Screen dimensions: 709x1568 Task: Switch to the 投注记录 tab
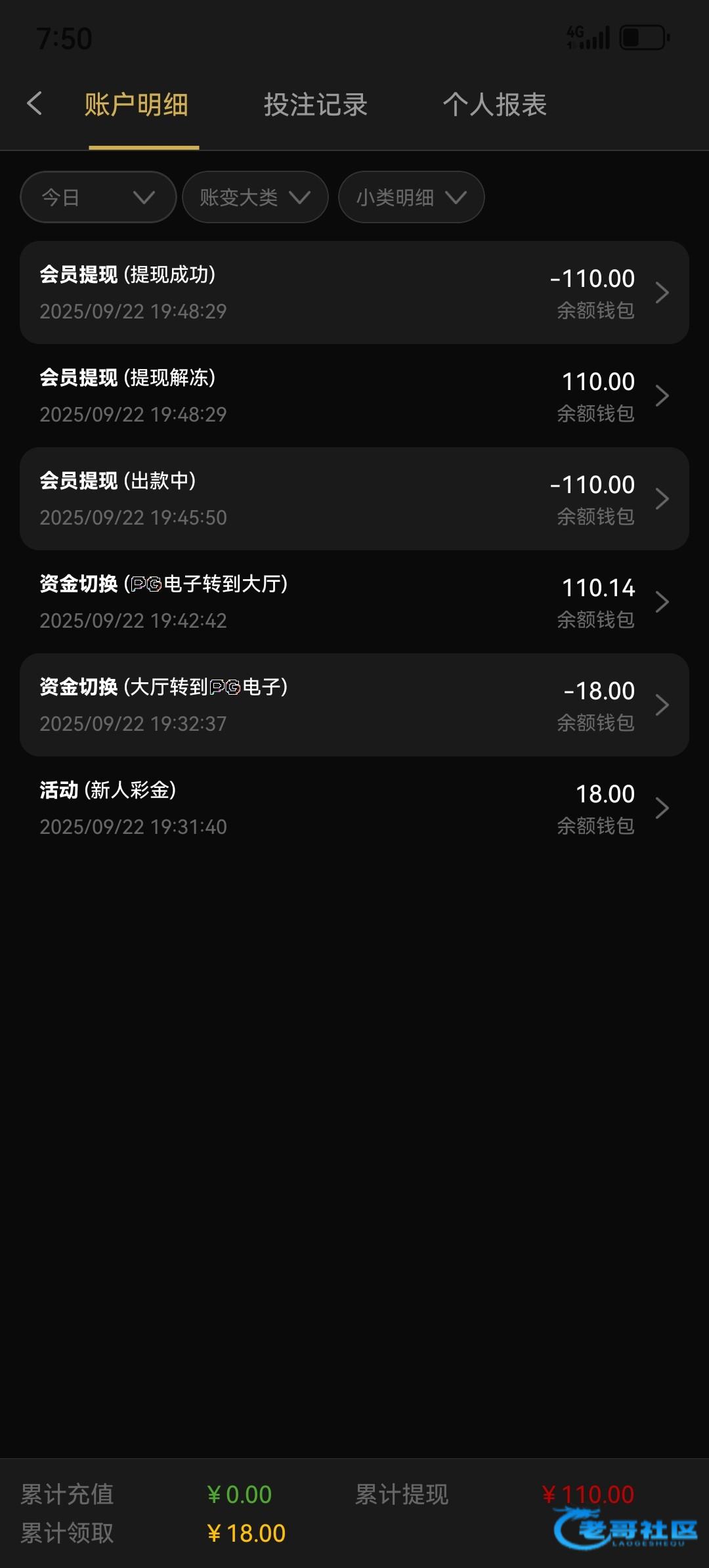[315, 105]
